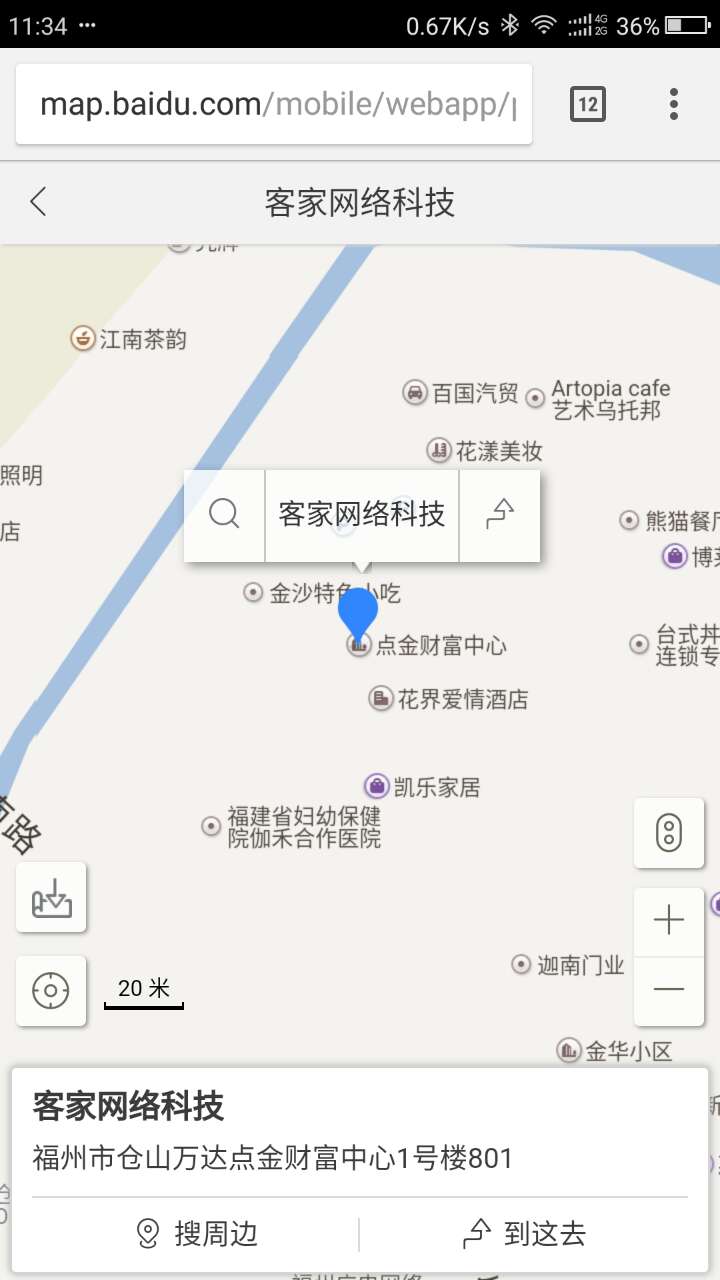
Task: Select 凯乐家居 on the map
Action: [435, 787]
